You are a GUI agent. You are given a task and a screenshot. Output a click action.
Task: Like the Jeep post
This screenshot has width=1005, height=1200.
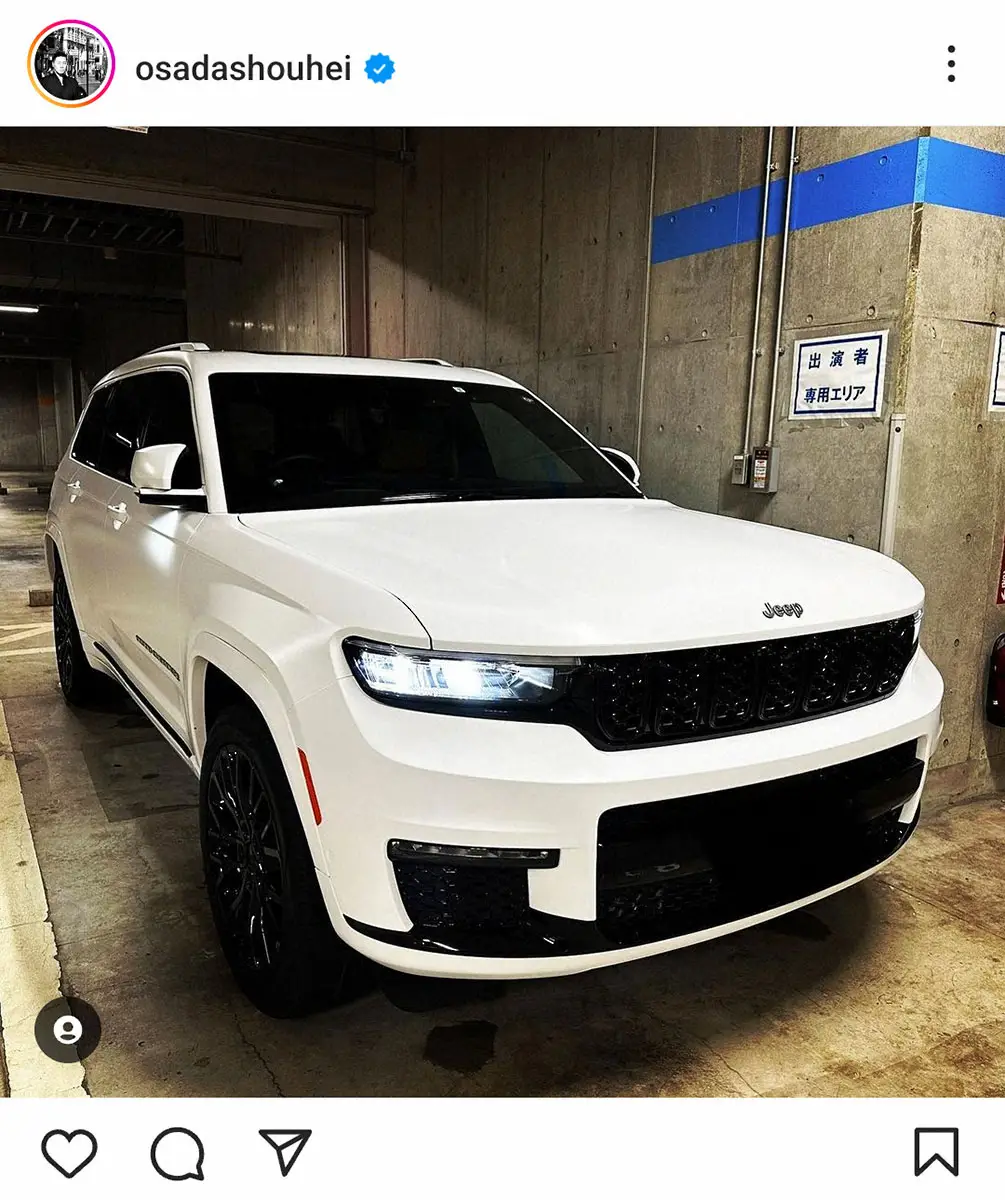click(70, 1152)
